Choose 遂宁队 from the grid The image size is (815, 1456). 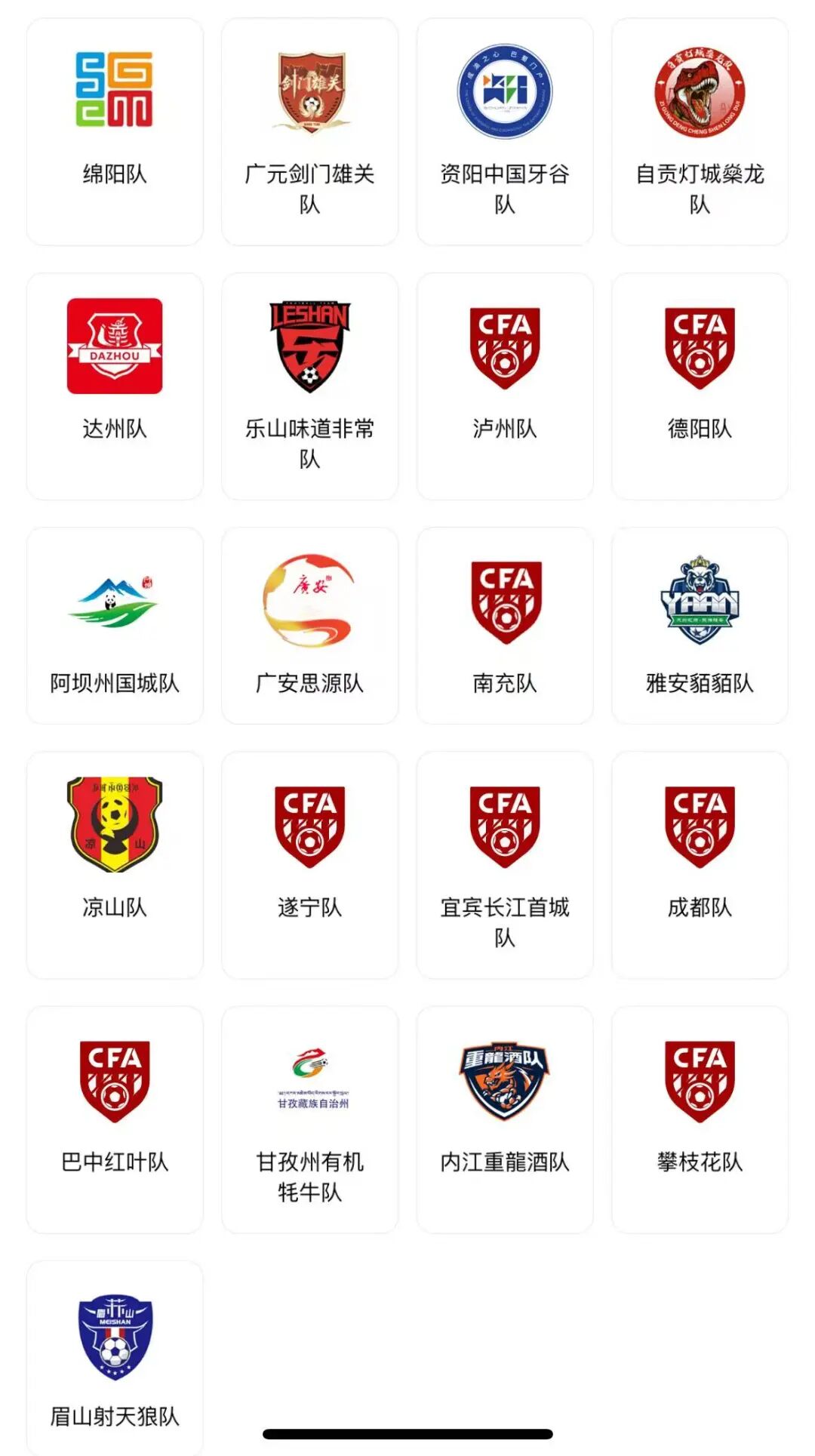pos(309,864)
